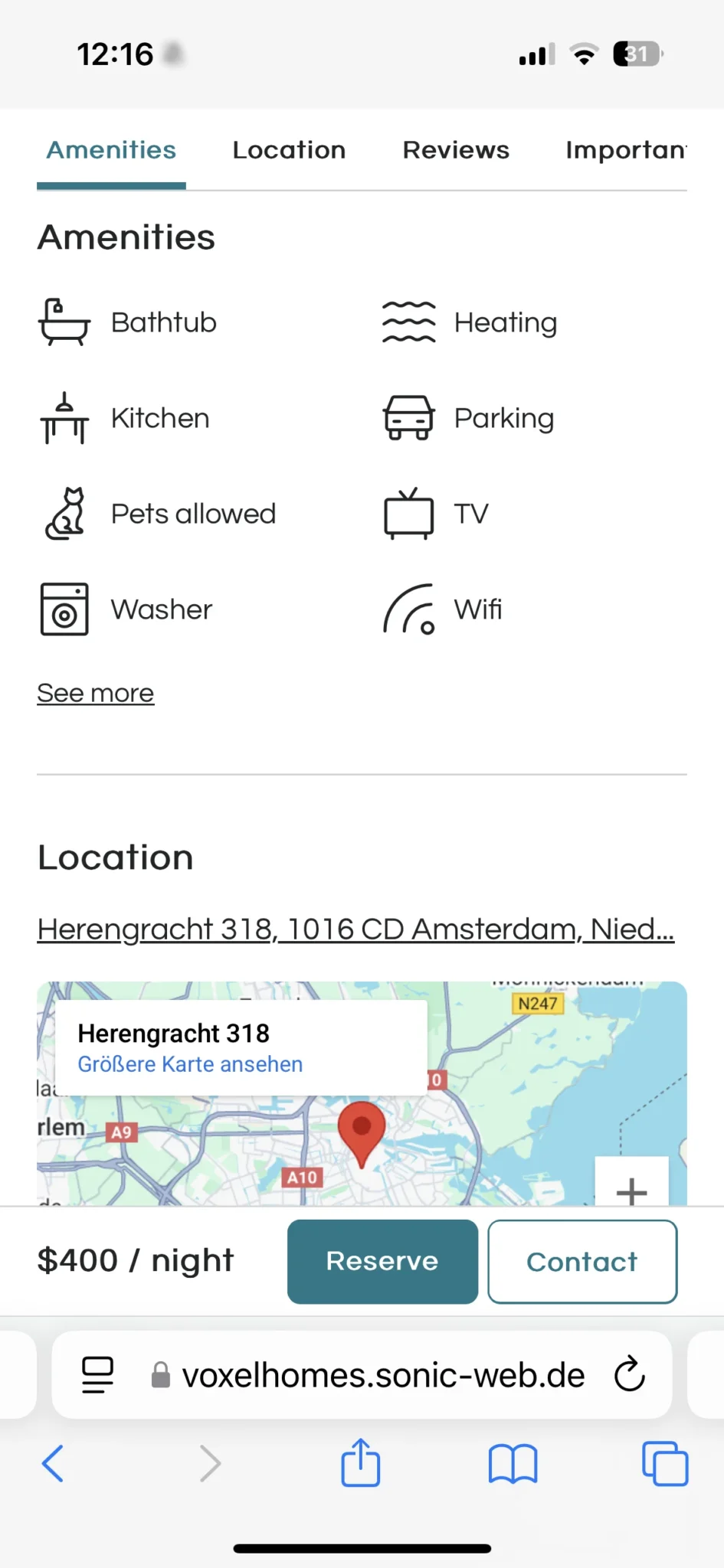Open the Herengracht 318 address link
The width and height of the screenshot is (724, 1568).
click(x=355, y=929)
